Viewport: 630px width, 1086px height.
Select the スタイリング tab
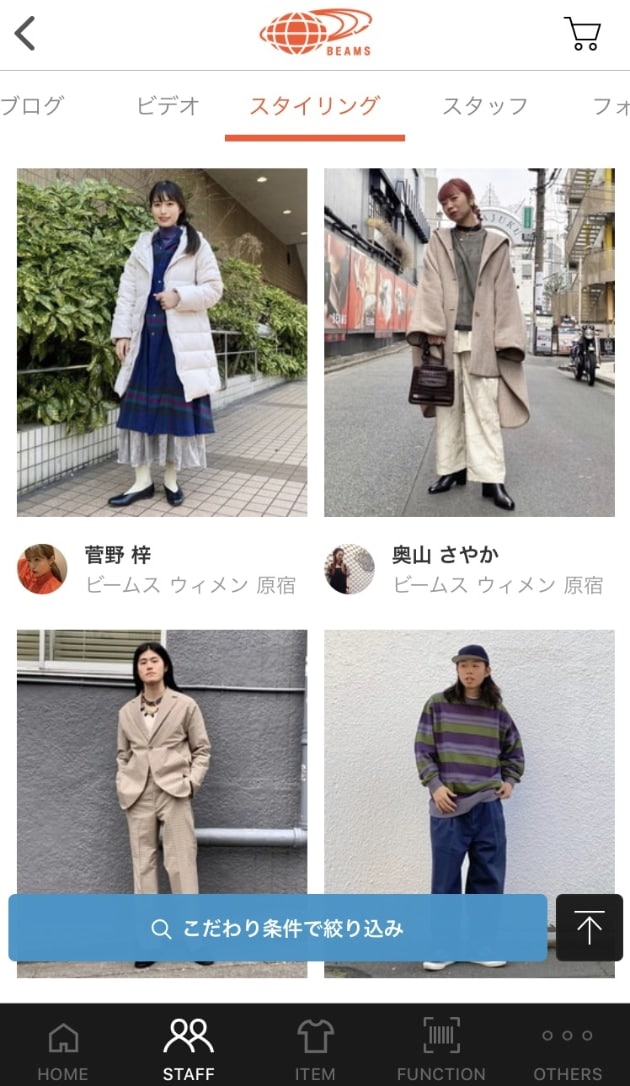(314, 106)
